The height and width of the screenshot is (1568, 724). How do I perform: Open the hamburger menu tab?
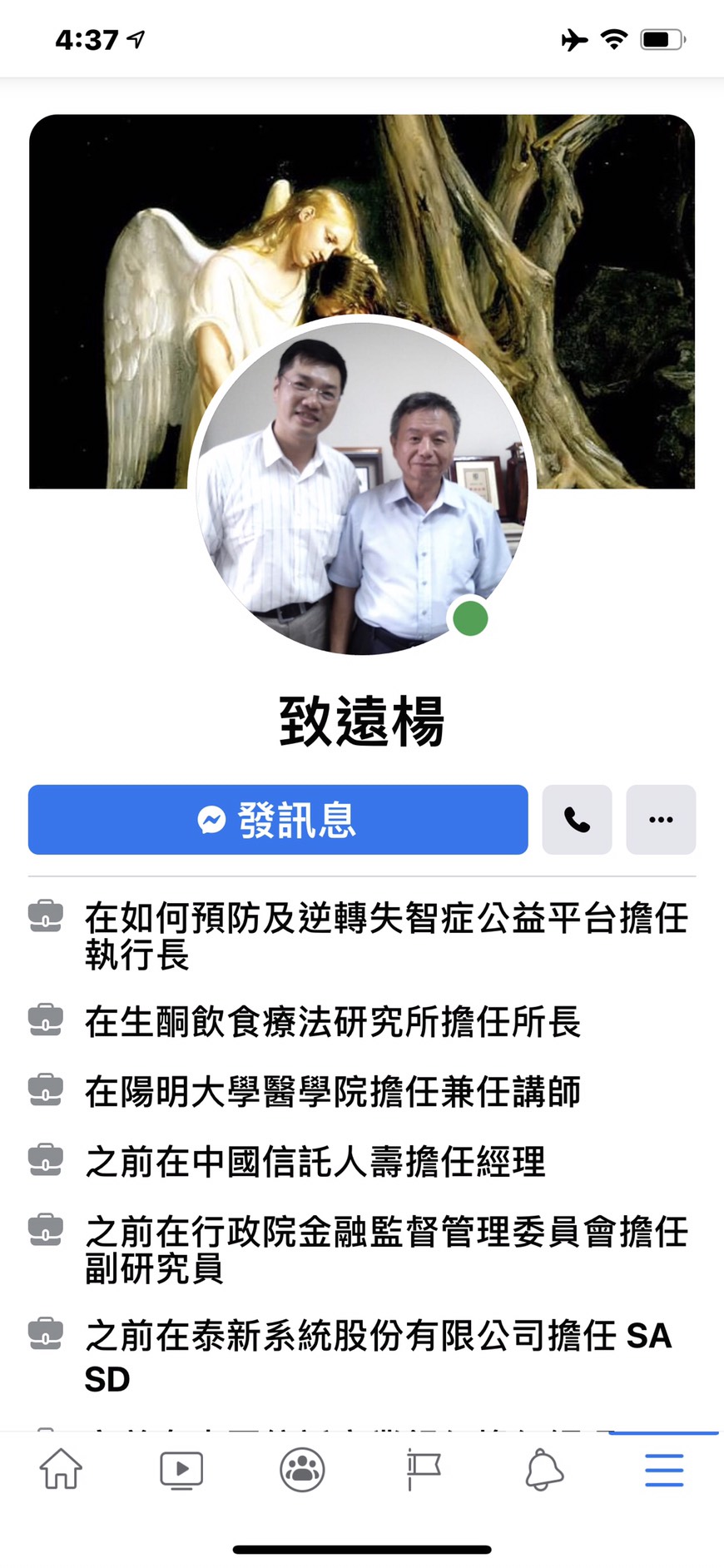[664, 1469]
